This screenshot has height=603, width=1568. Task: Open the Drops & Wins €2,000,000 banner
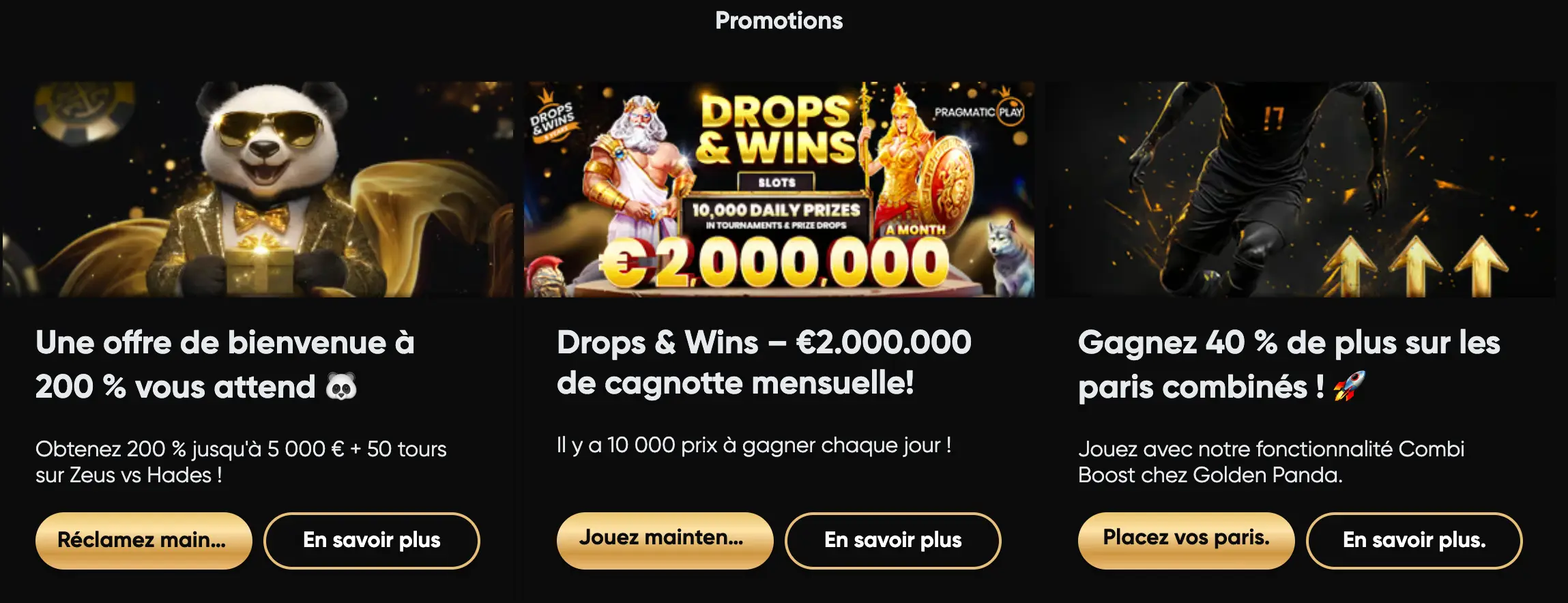click(x=779, y=190)
